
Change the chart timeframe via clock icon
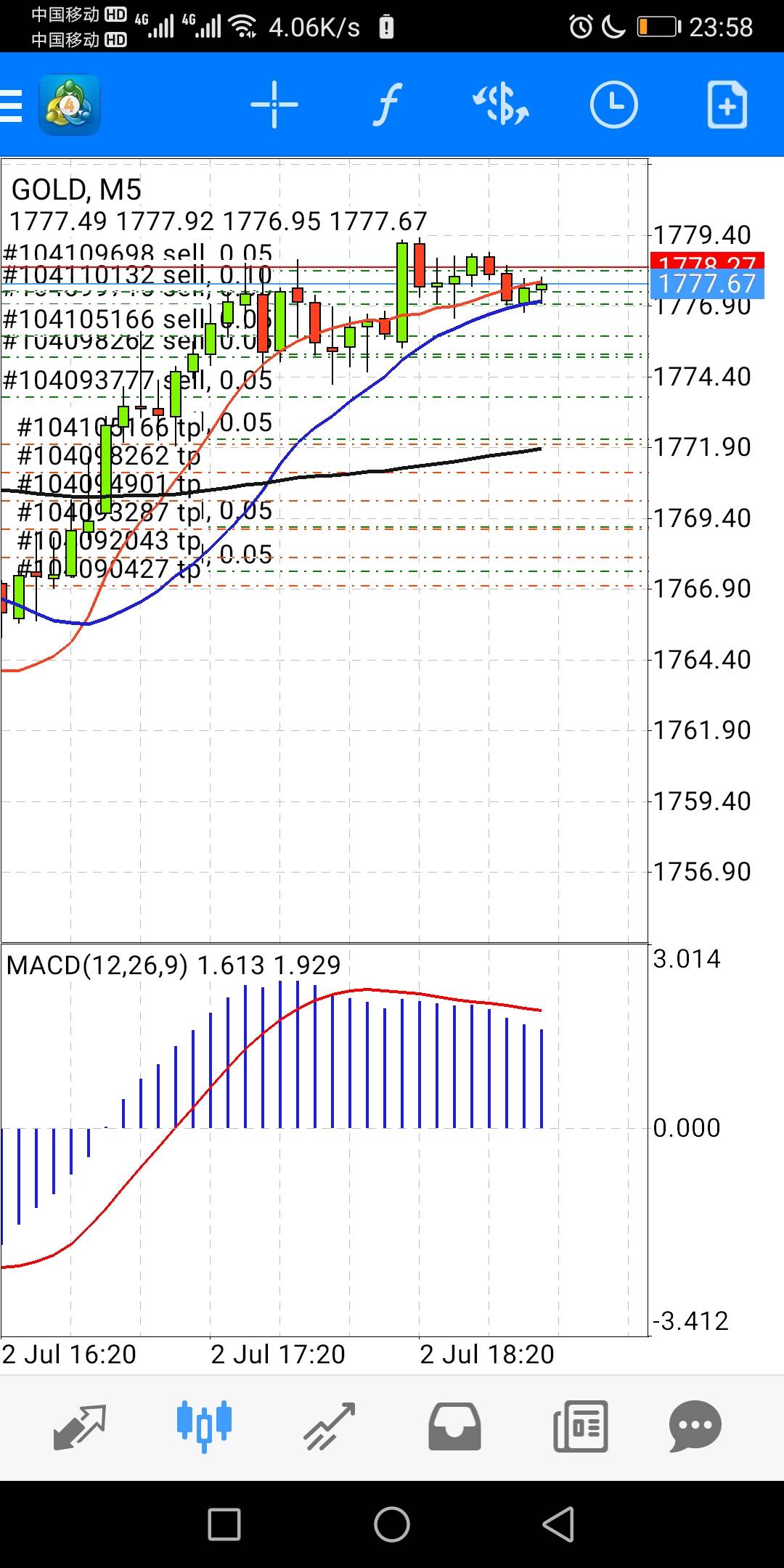613,105
